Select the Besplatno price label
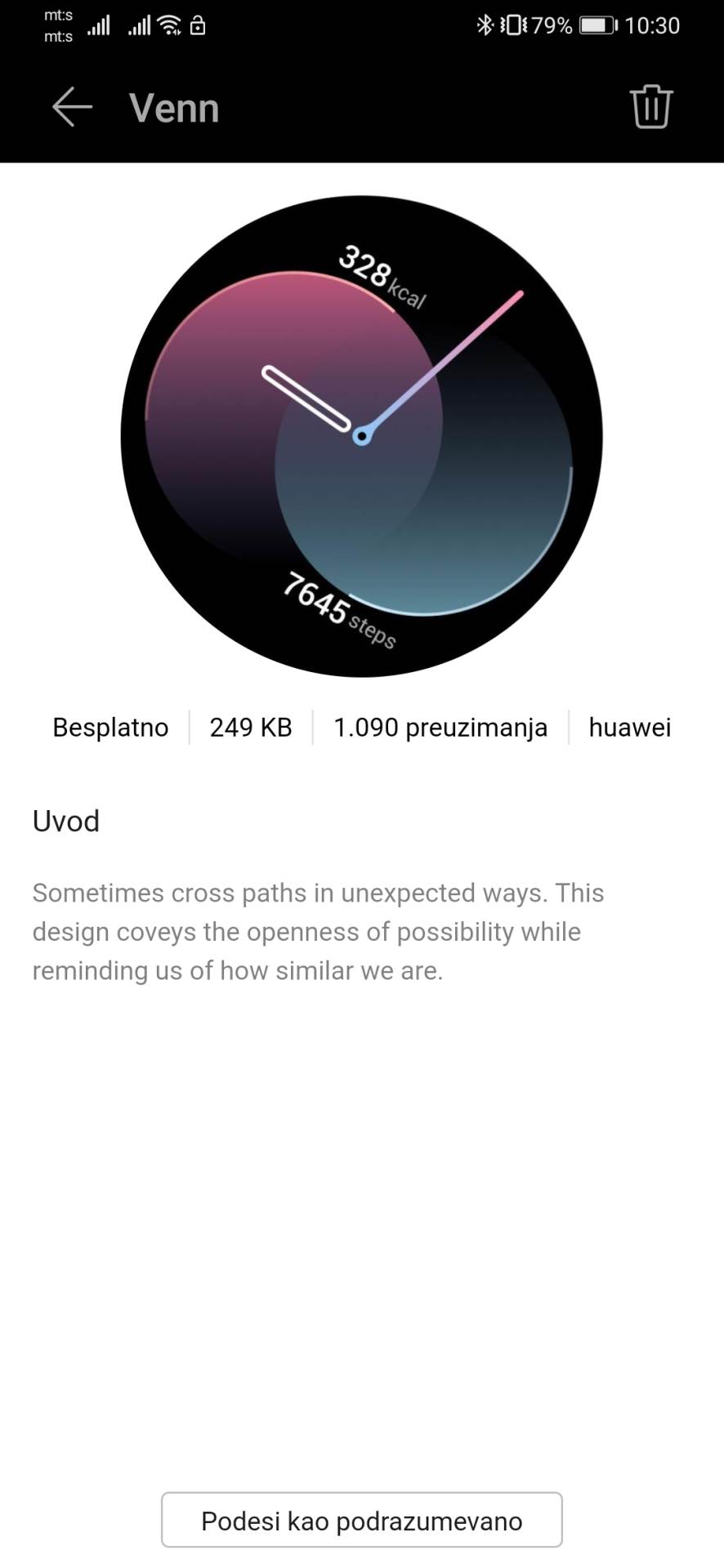 click(x=110, y=727)
